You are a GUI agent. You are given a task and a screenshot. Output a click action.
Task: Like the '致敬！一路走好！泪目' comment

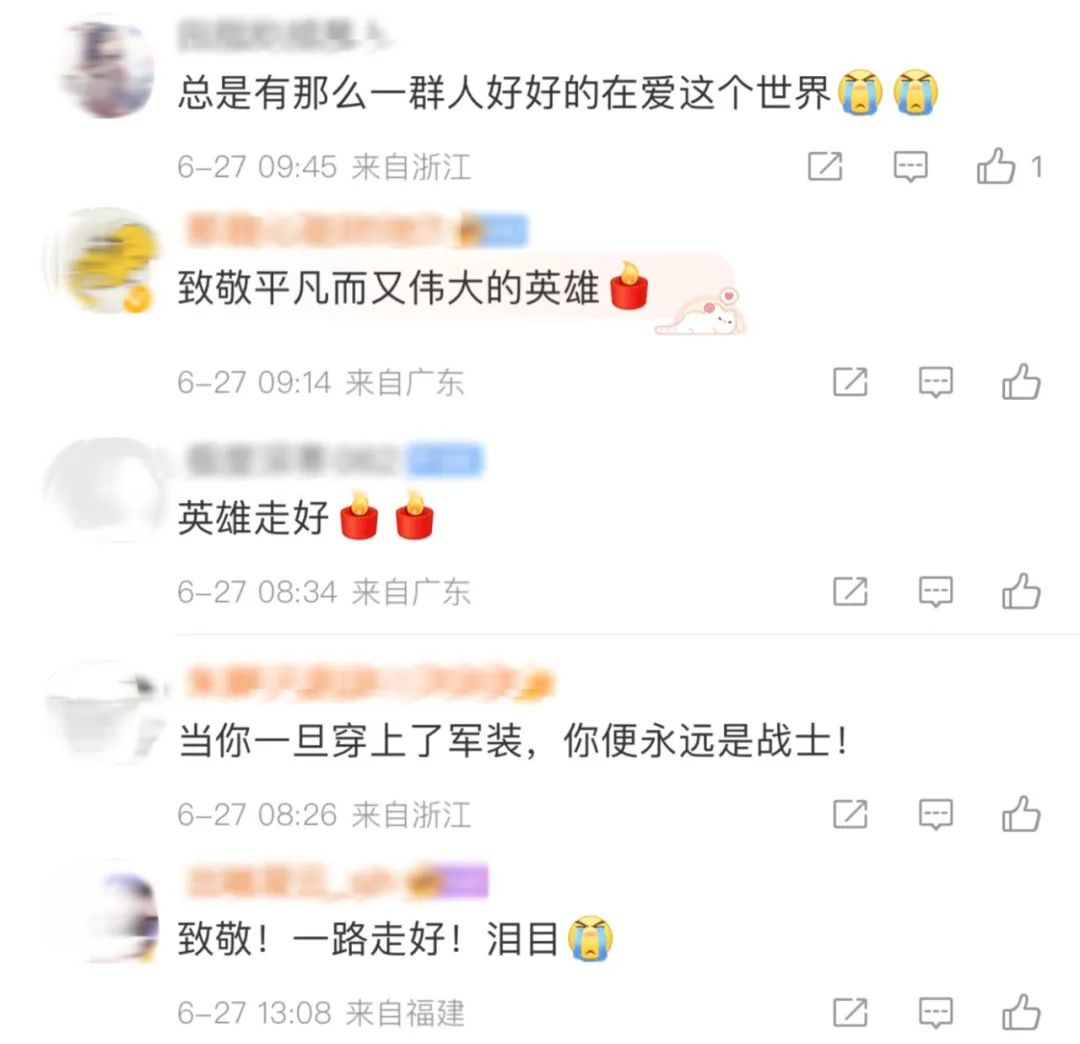point(1021,1012)
